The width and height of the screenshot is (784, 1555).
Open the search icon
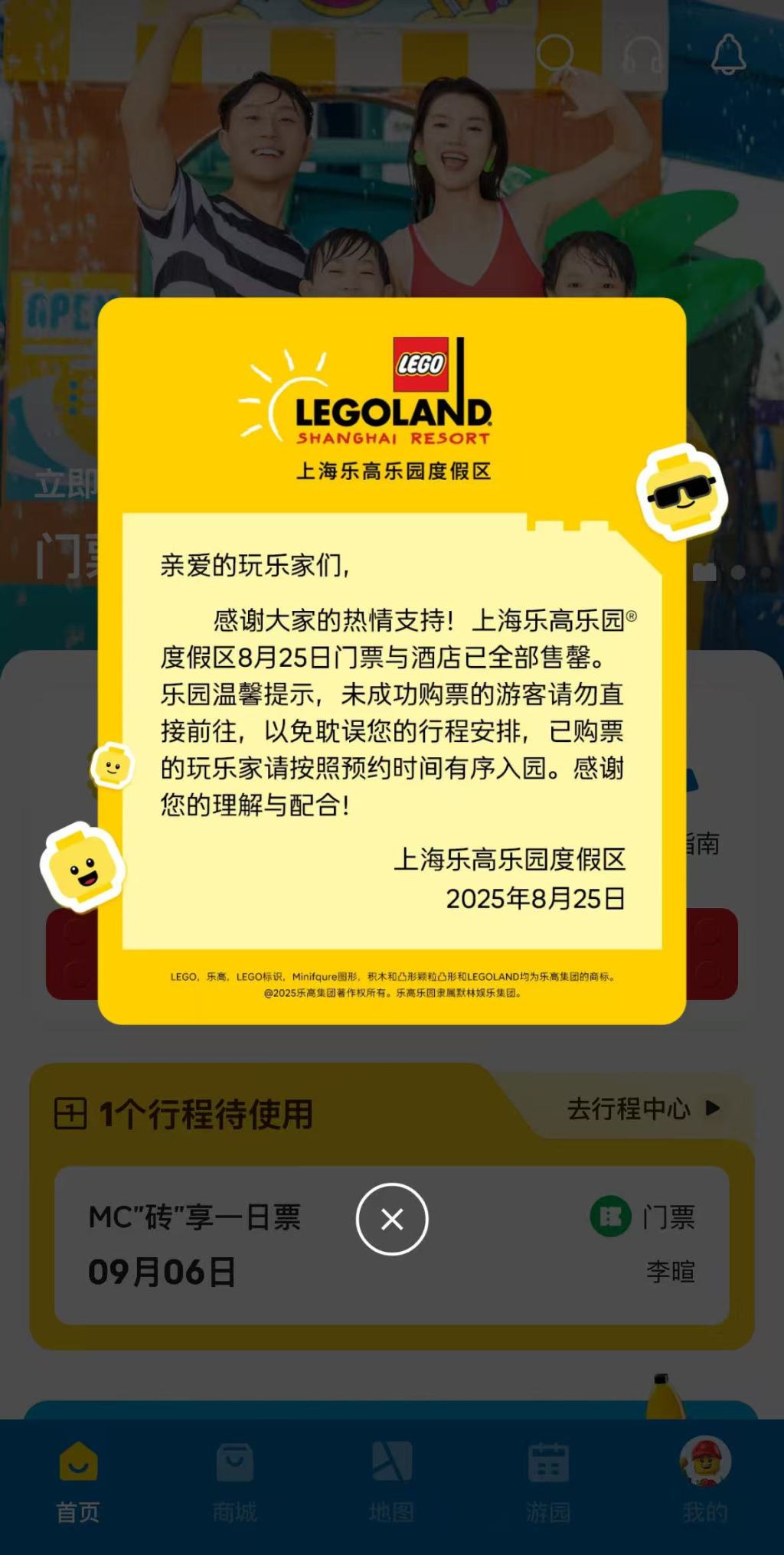(555, 55)
